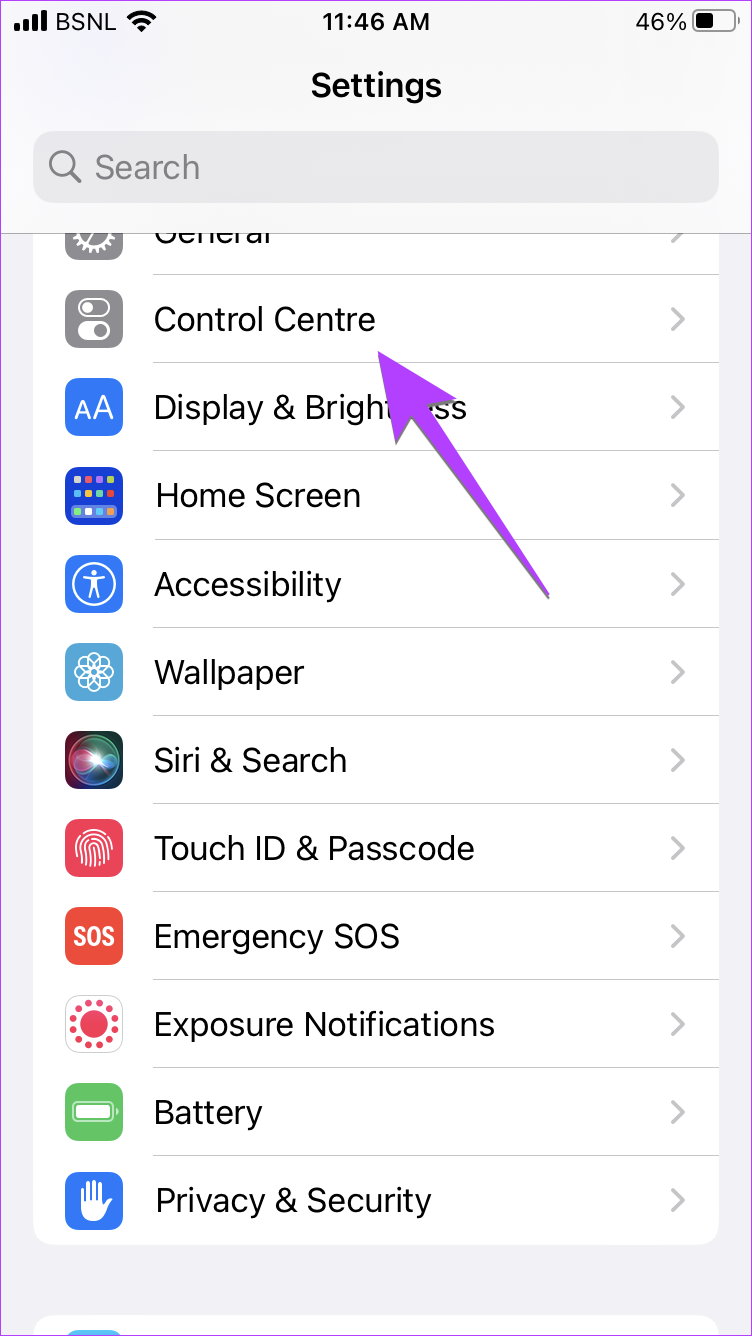The width and height of the screenshot is (752, 1336).
Task: Tap the Touch ID & Passcode fingerprint icon
Action: tap(93, 848)
